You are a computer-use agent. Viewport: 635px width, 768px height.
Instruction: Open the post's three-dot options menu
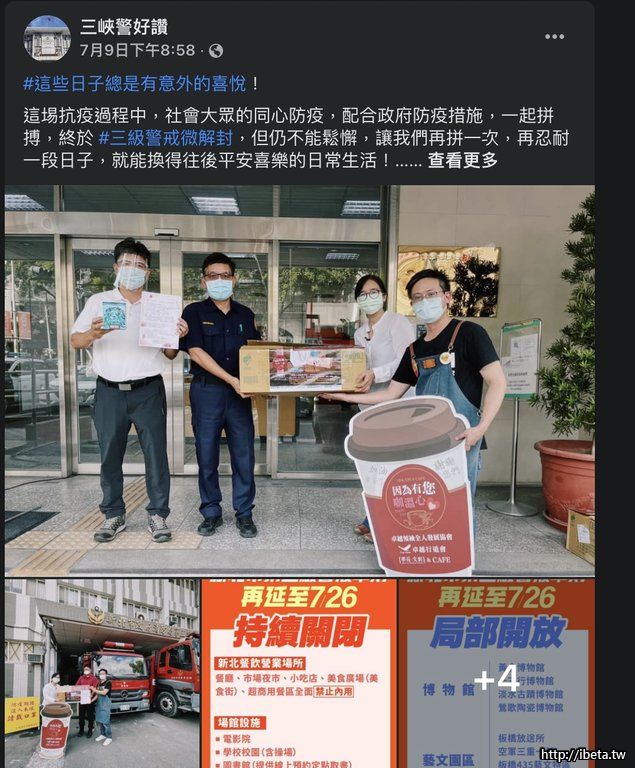coord(554,37)
